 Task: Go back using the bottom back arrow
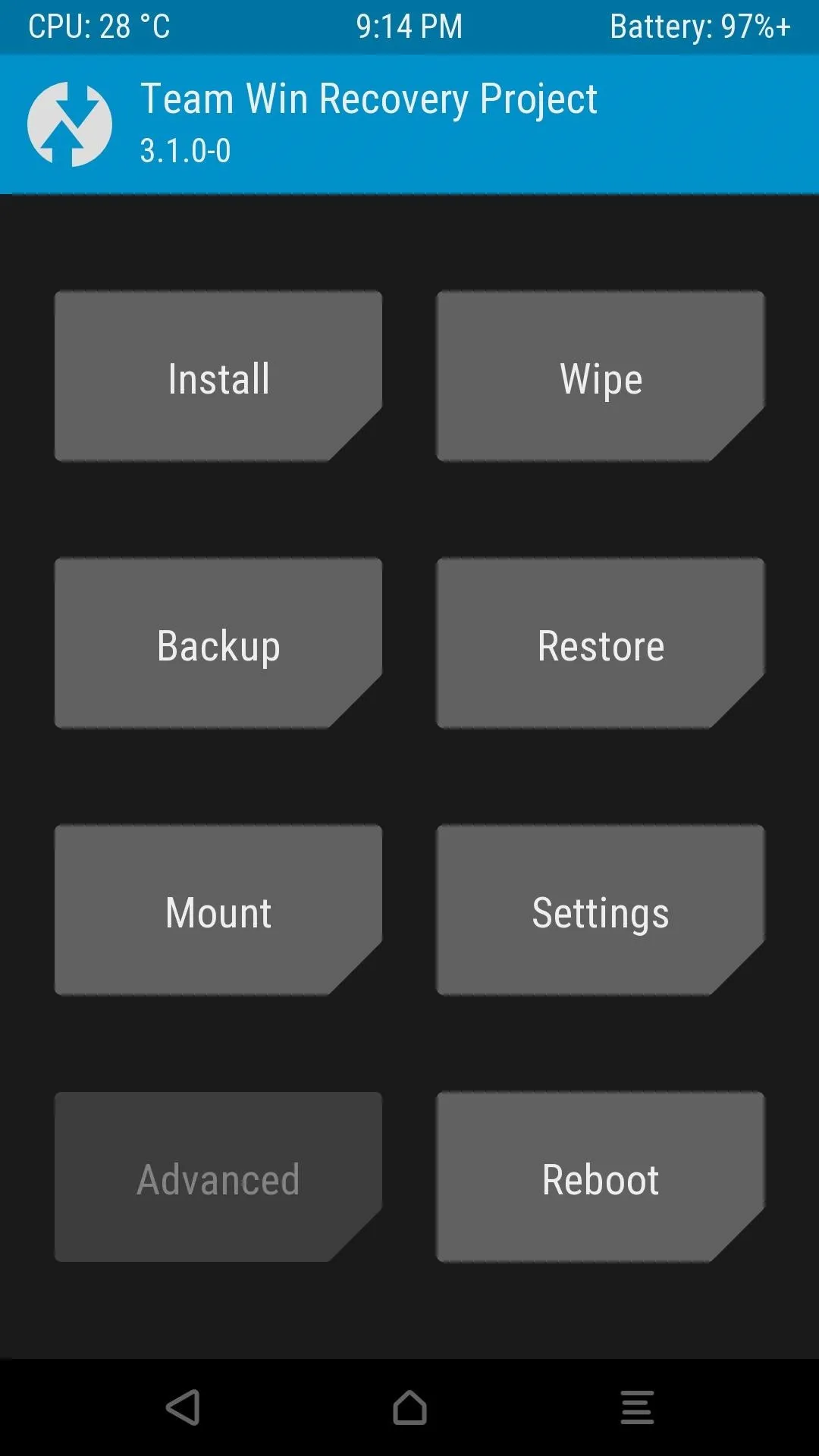pos(183,1407)
